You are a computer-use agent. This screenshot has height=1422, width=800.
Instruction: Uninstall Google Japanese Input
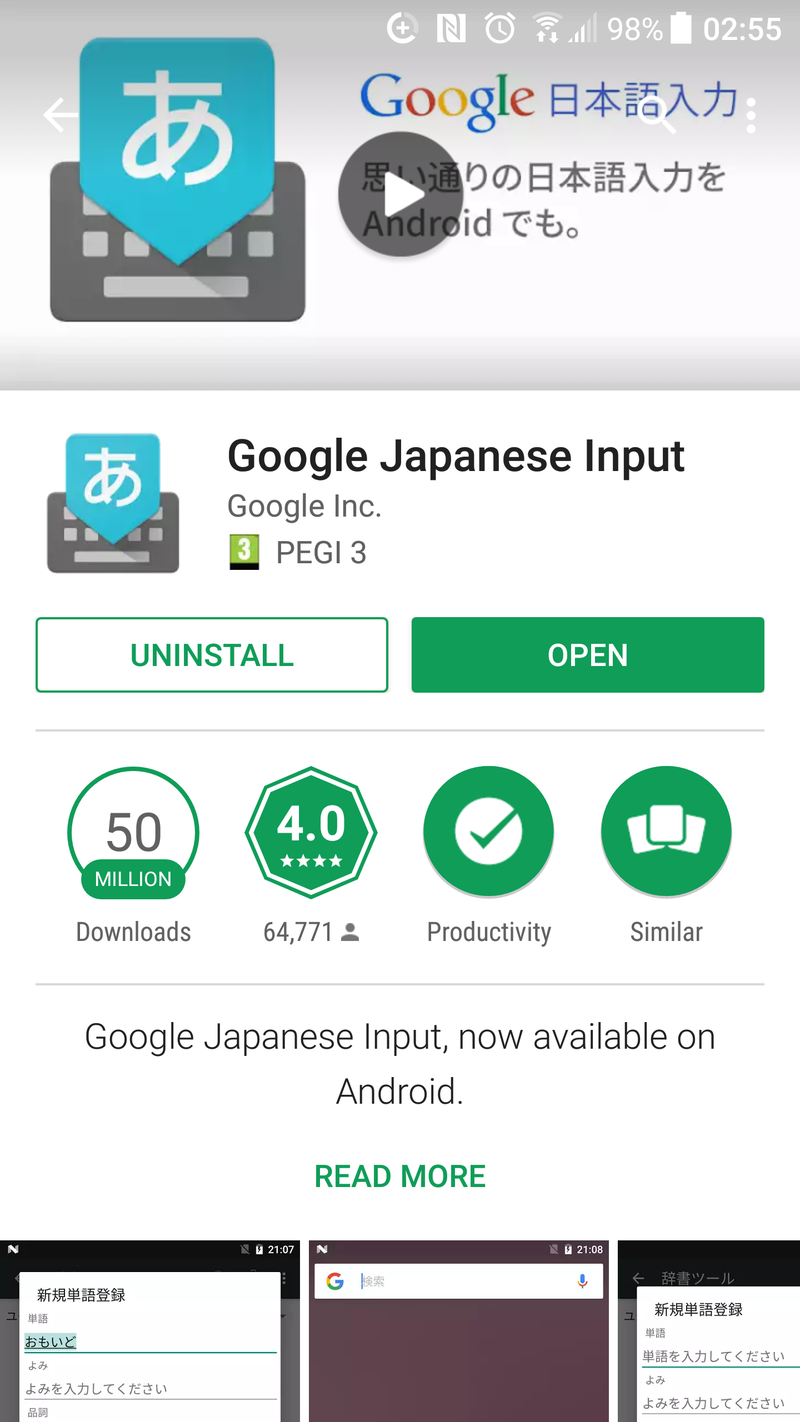tap(212, 655)
